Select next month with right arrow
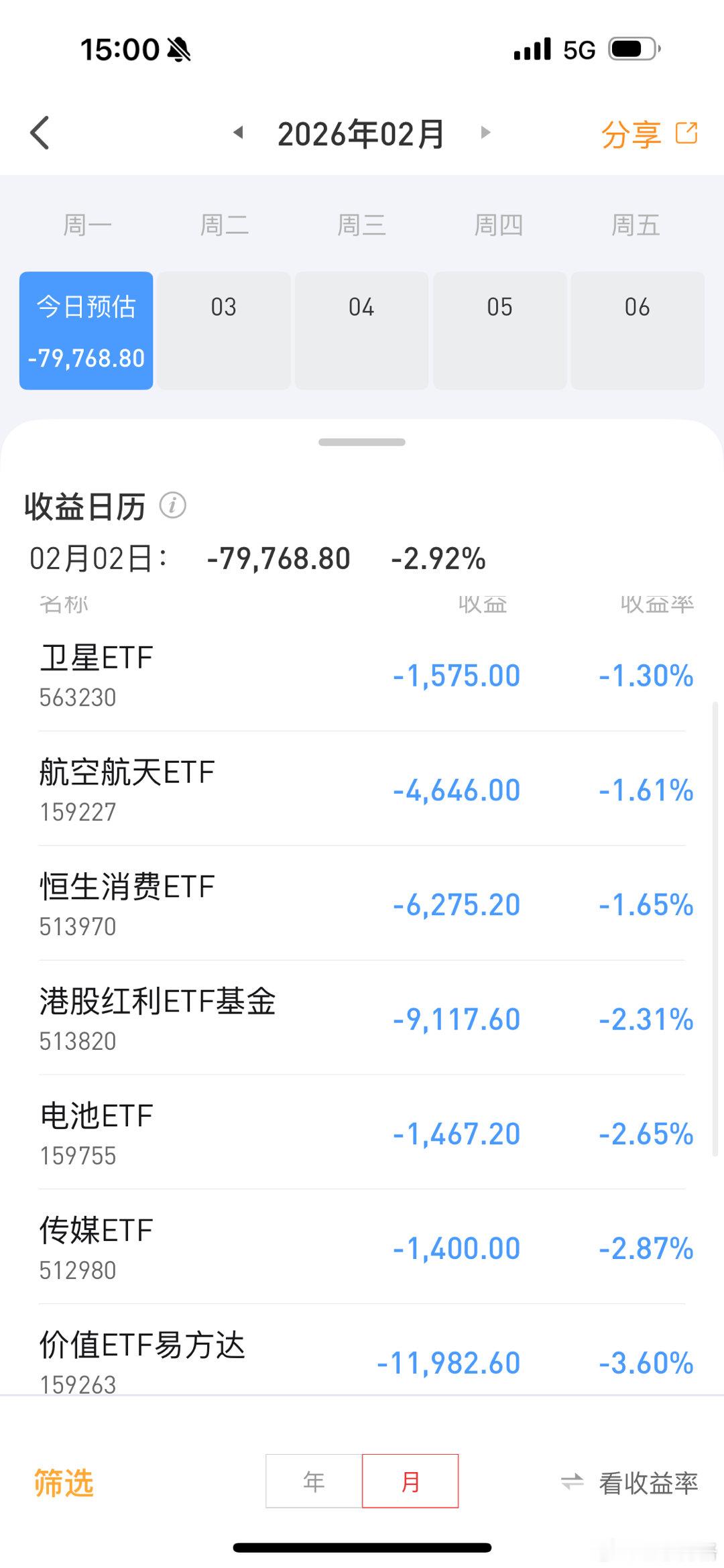This screenshot has width=724, height=1568. point(485,133)
